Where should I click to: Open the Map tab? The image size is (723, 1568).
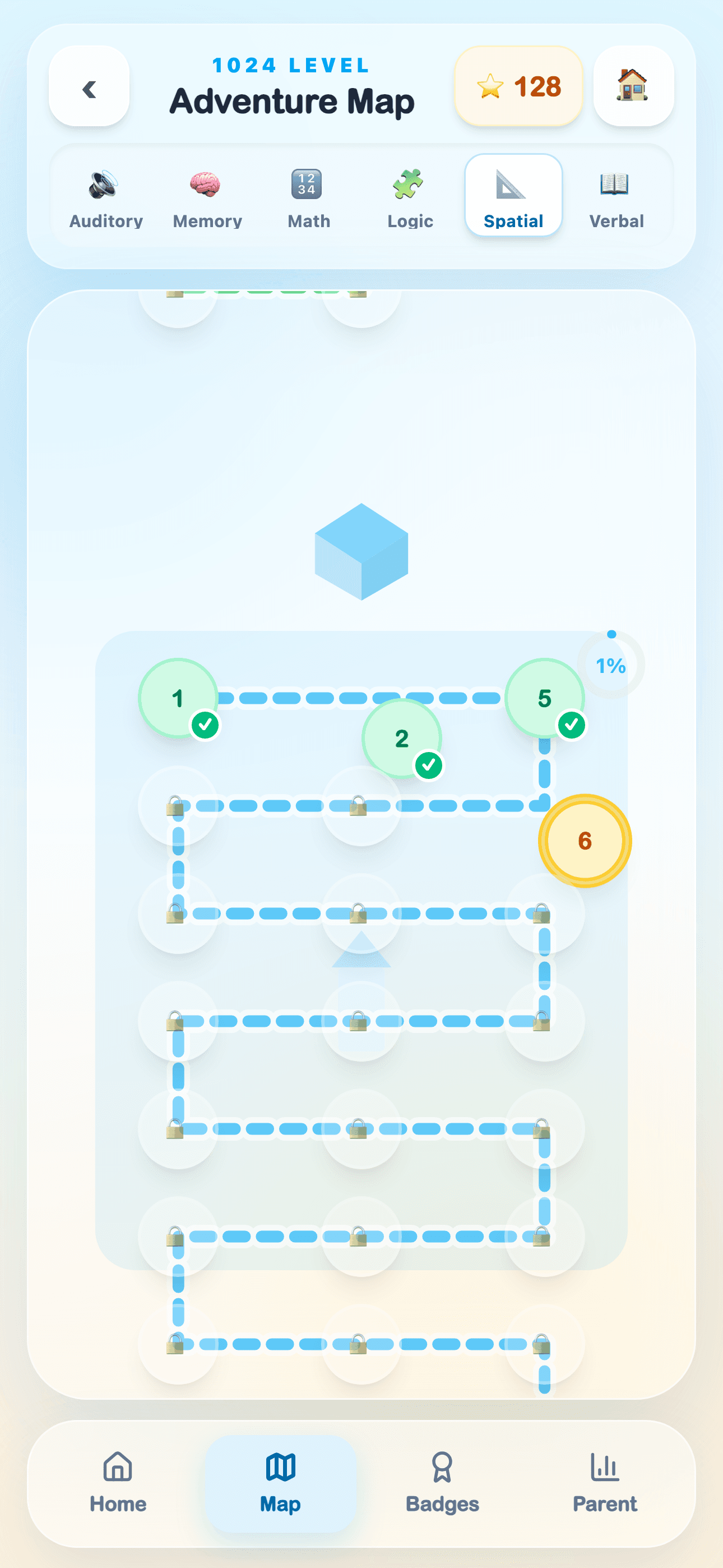click(x=281, y=1483)
